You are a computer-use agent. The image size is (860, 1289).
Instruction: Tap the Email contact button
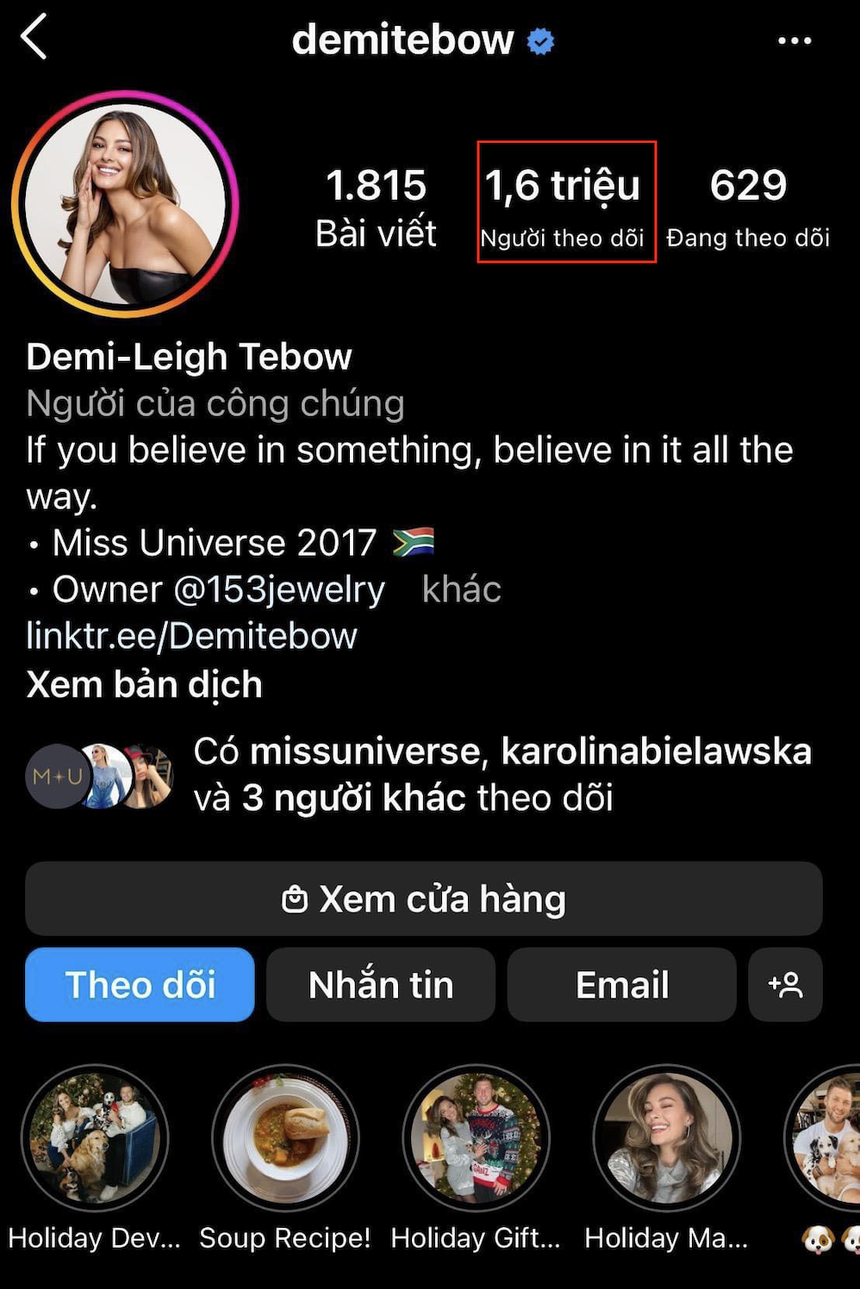pos(621,984)
